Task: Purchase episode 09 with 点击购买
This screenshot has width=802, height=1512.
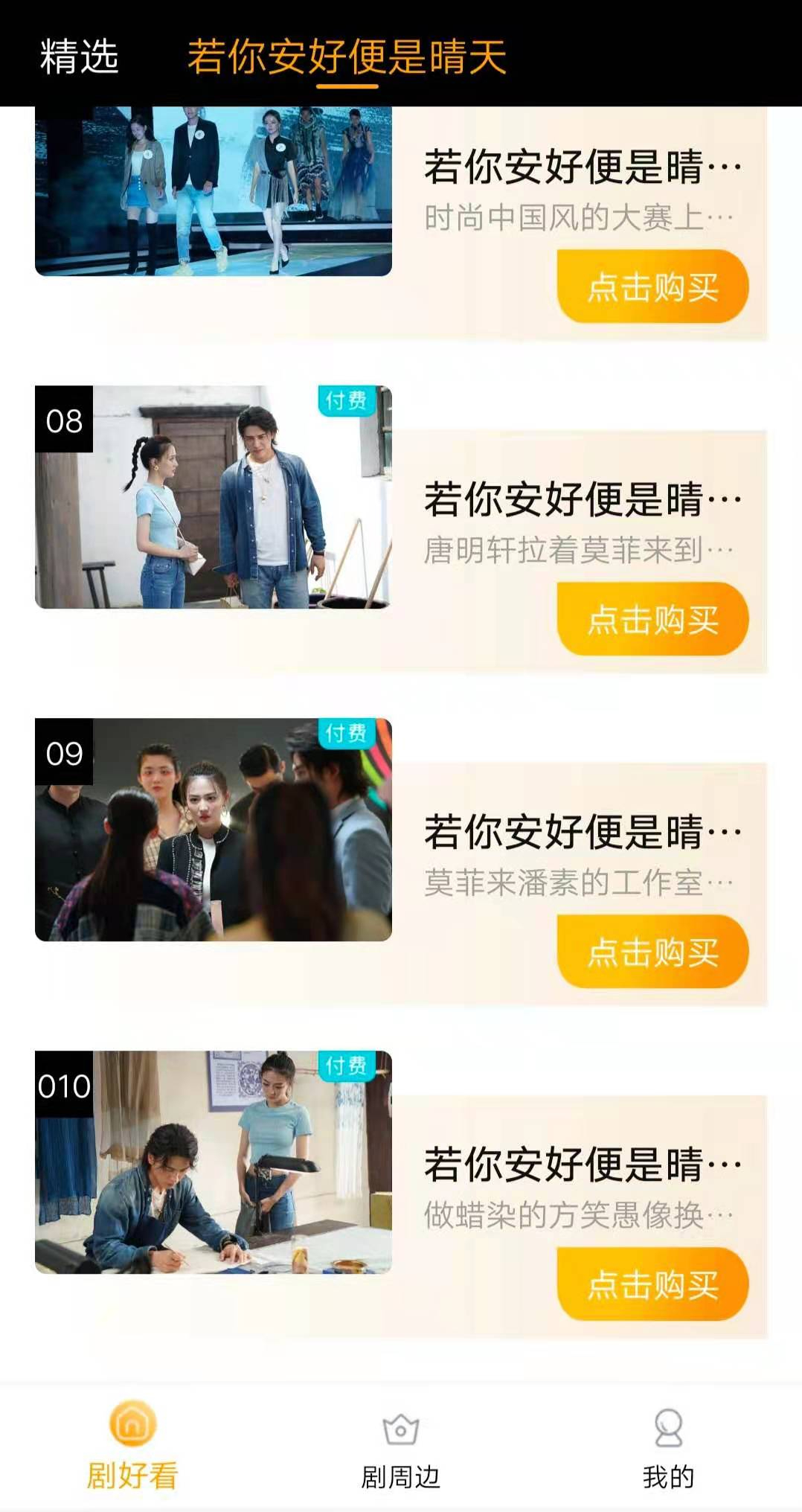Action: point(652,952)
